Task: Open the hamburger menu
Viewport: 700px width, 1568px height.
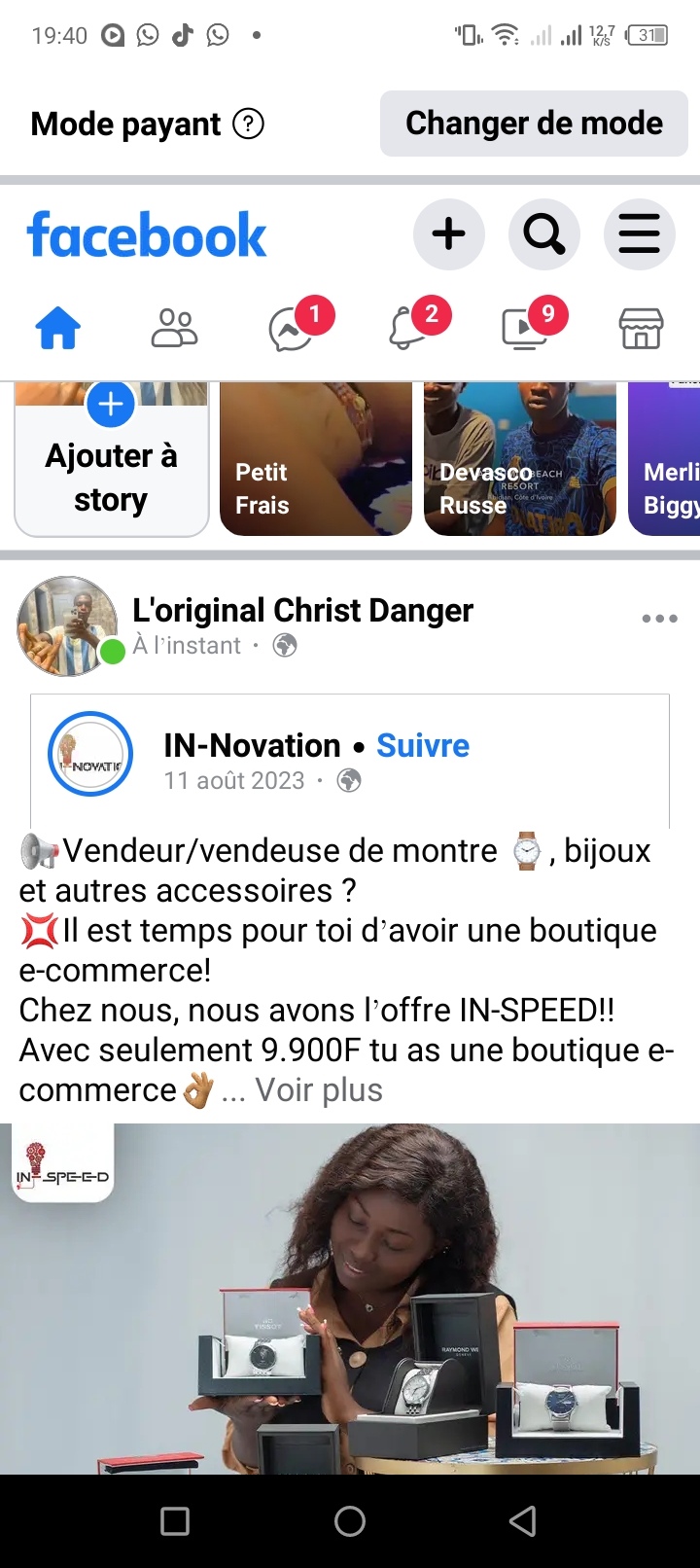Action: pyautogui.click(x=639, y=234)
